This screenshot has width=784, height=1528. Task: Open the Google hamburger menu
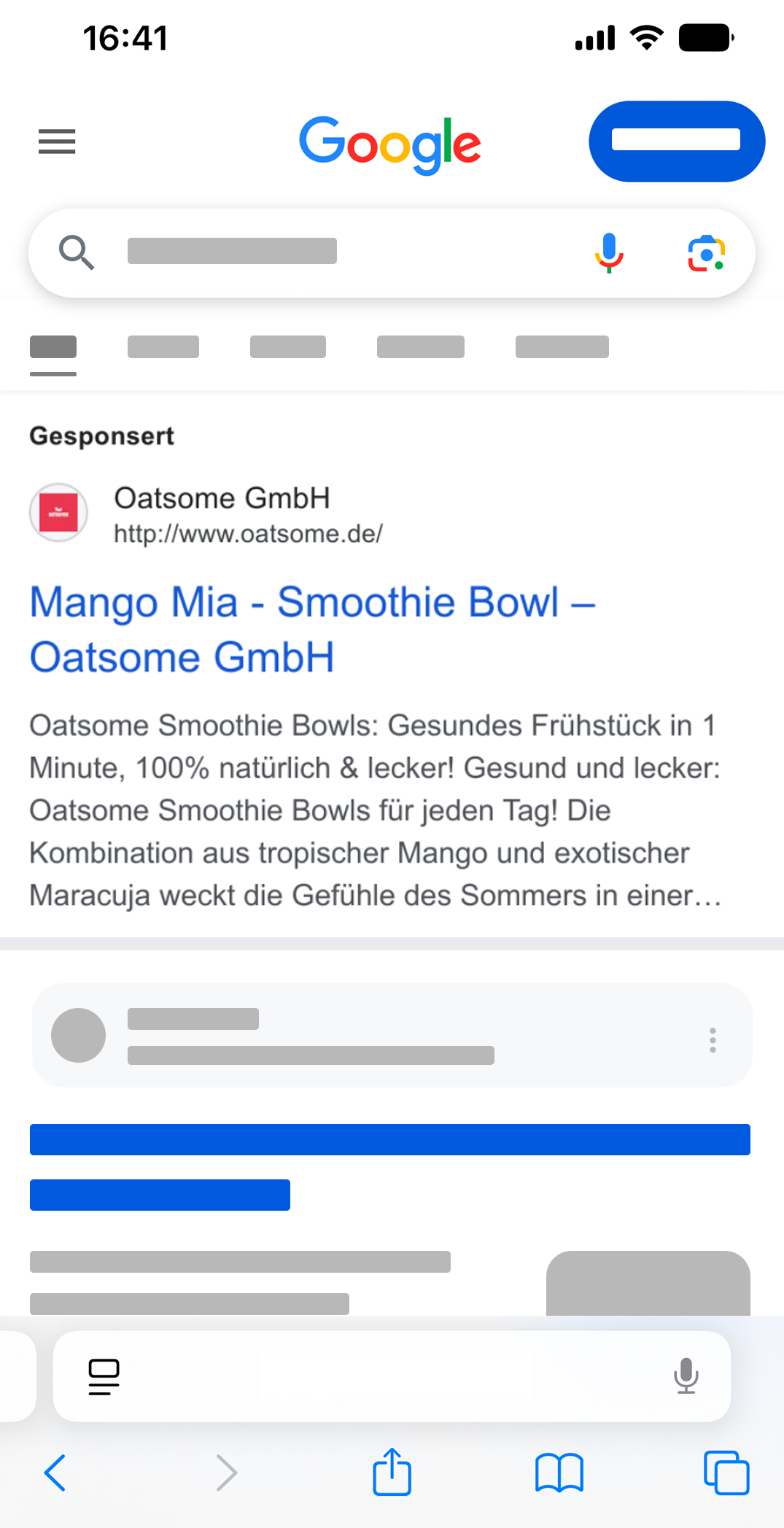57,141
